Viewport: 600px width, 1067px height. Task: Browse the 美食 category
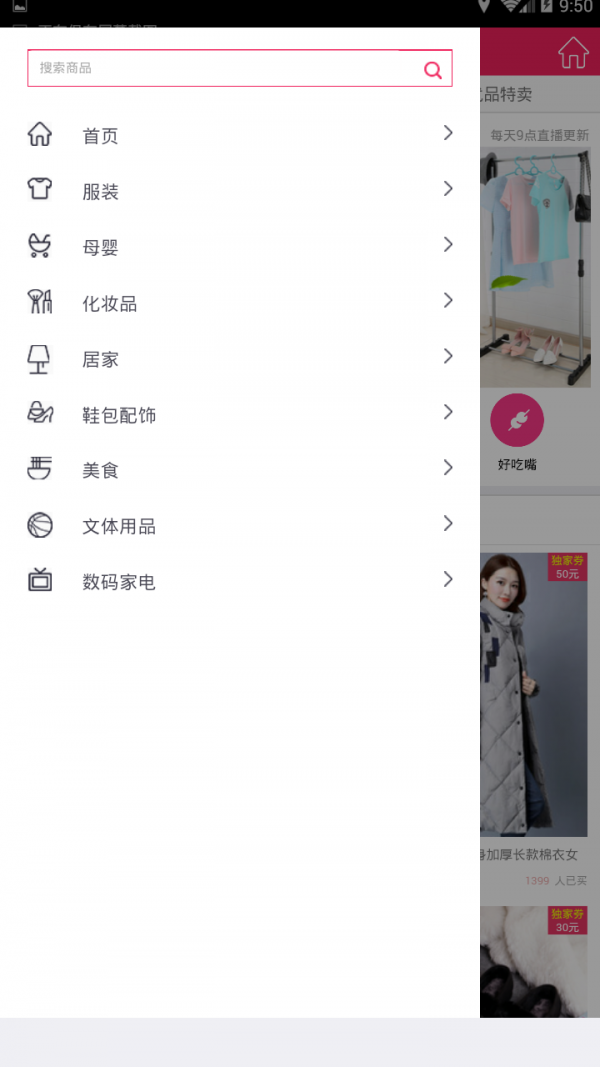(240, 470)
